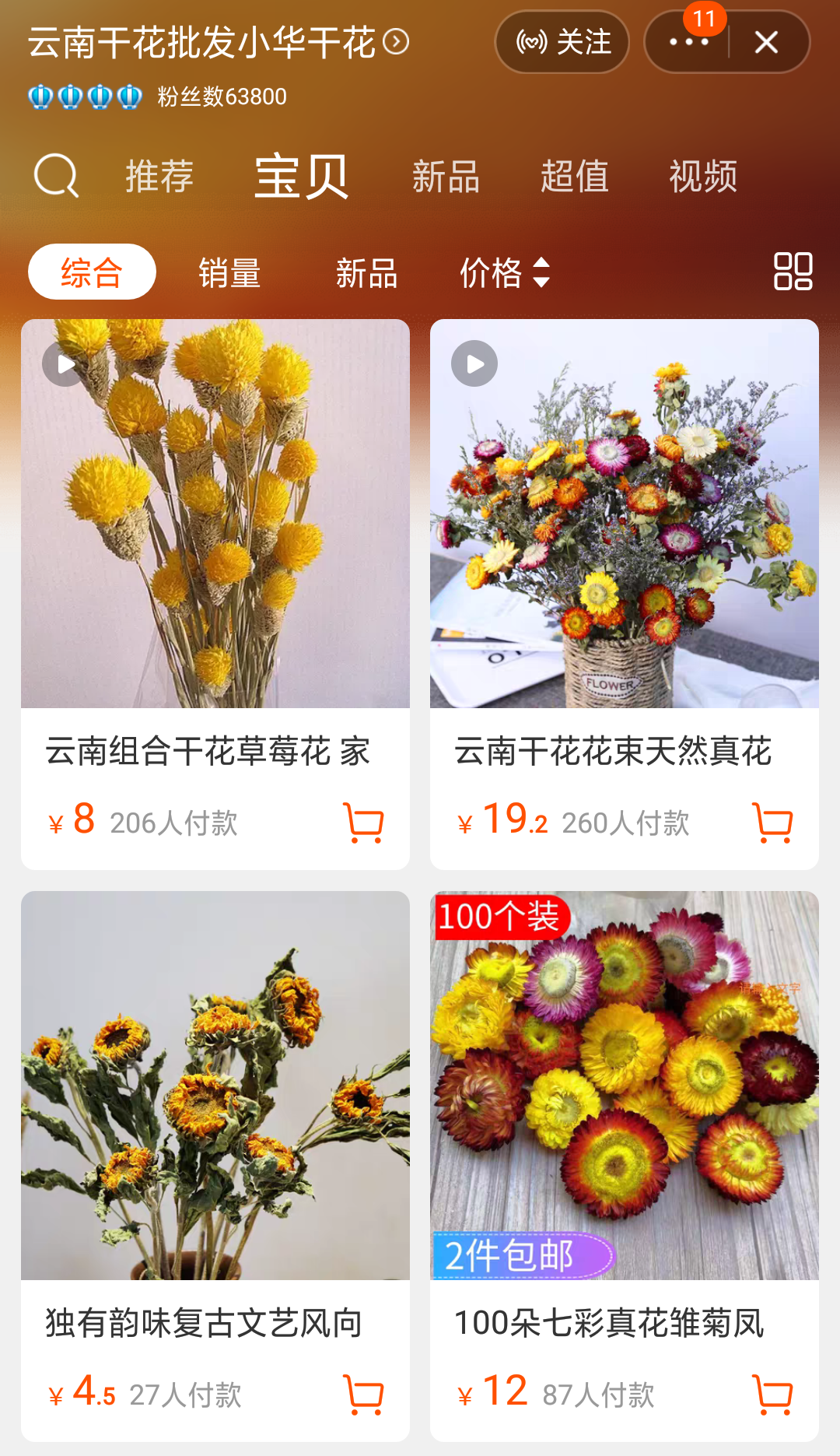This screenshot has width=840, height=1456.
Task: Open the three-dot more menu
Action: (688, 42)
